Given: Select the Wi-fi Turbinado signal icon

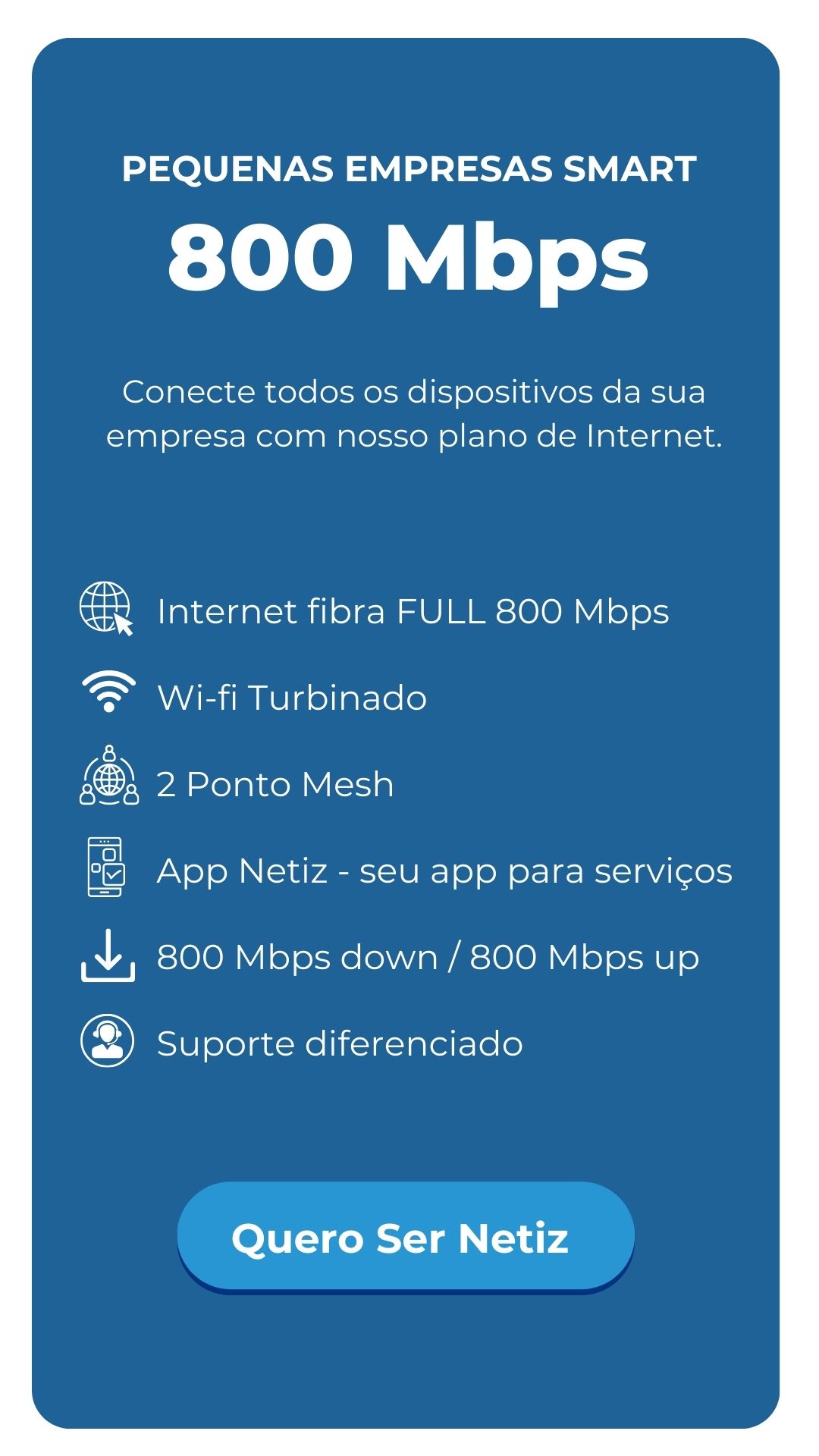Looking at the screenshot, I should [x=107, y=690].
